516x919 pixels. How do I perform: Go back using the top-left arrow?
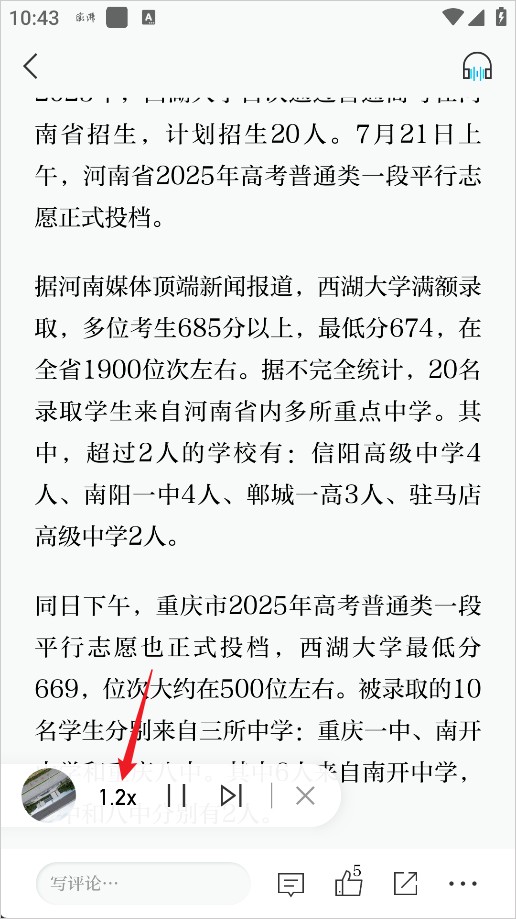30,66
